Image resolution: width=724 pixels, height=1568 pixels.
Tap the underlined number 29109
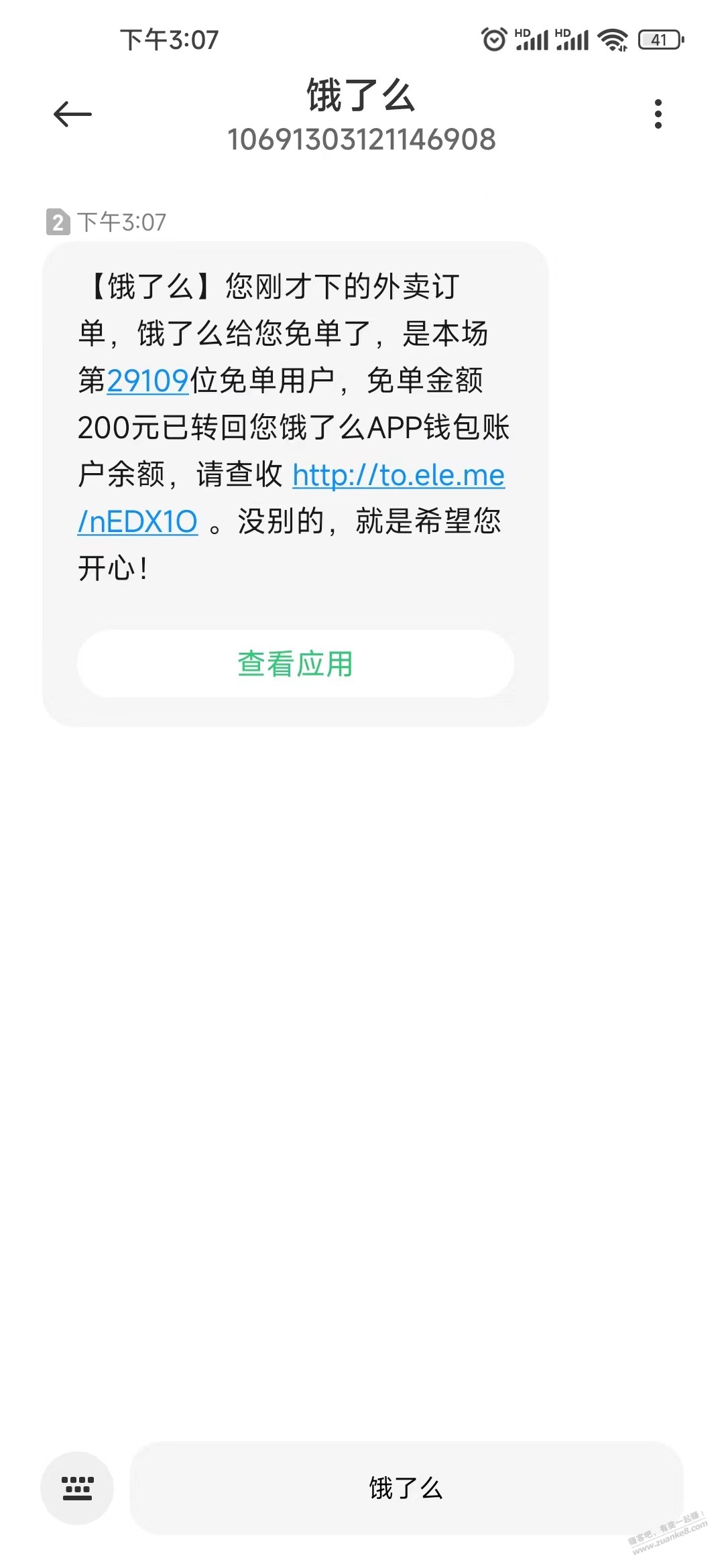147,381
